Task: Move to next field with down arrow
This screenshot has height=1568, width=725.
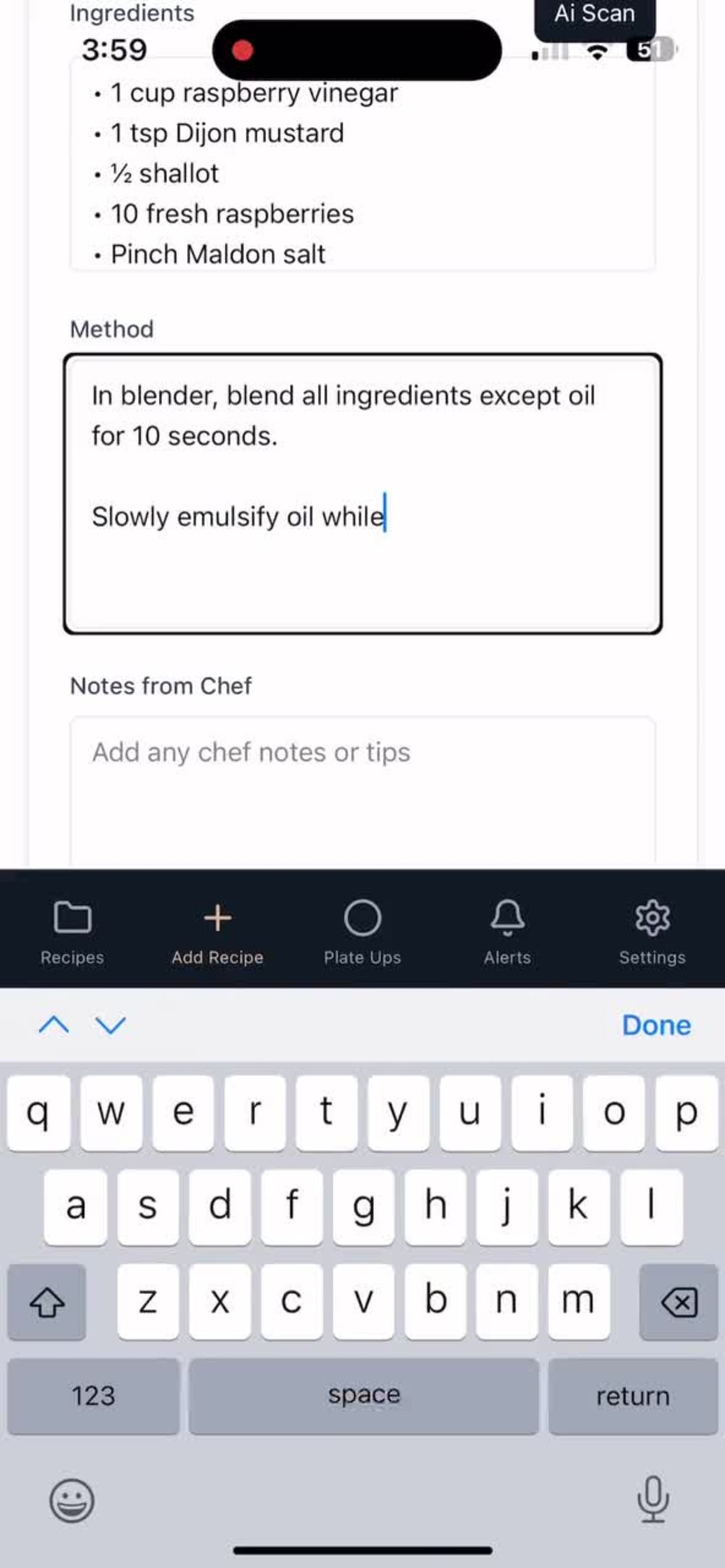Action: [x=111, y=1025]
